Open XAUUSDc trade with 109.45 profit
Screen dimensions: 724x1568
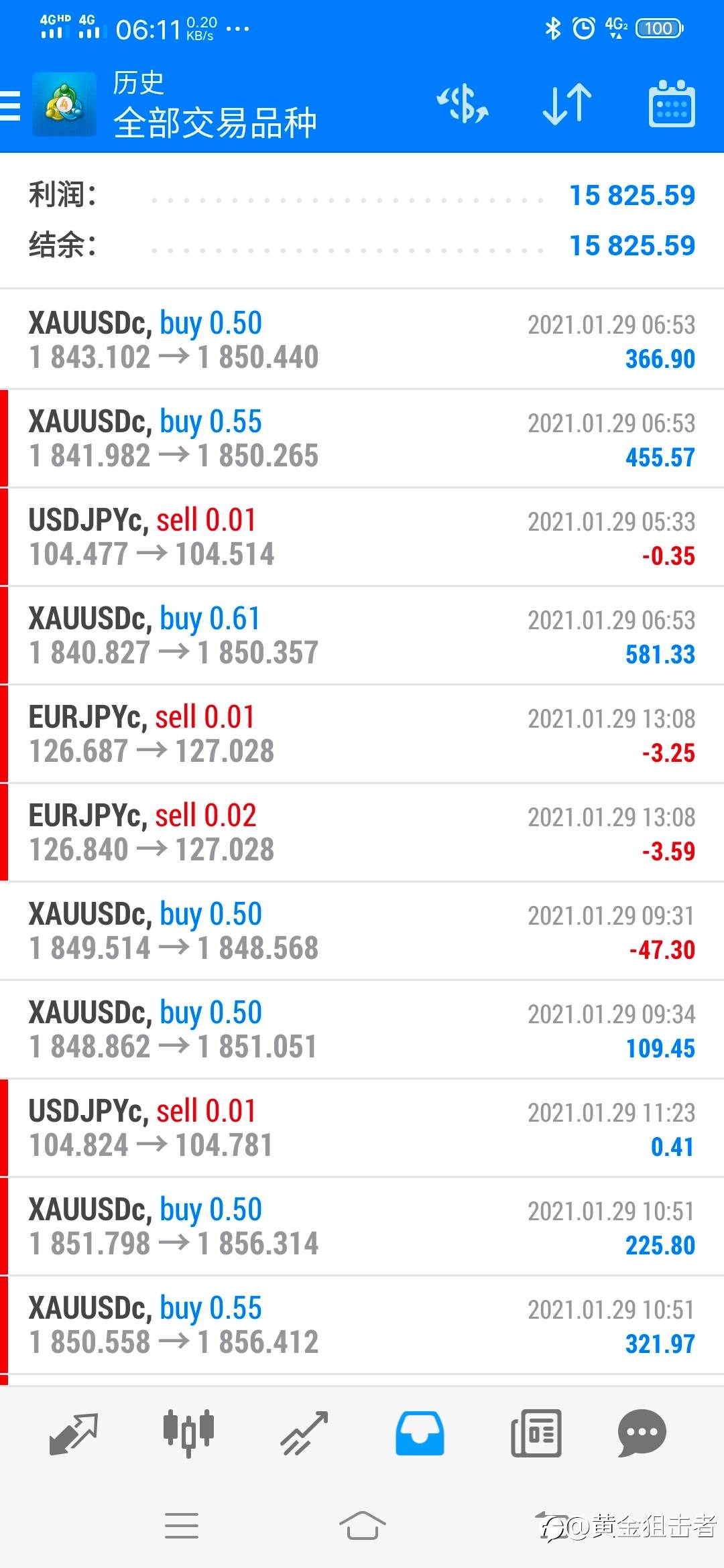coord(362,1029)
